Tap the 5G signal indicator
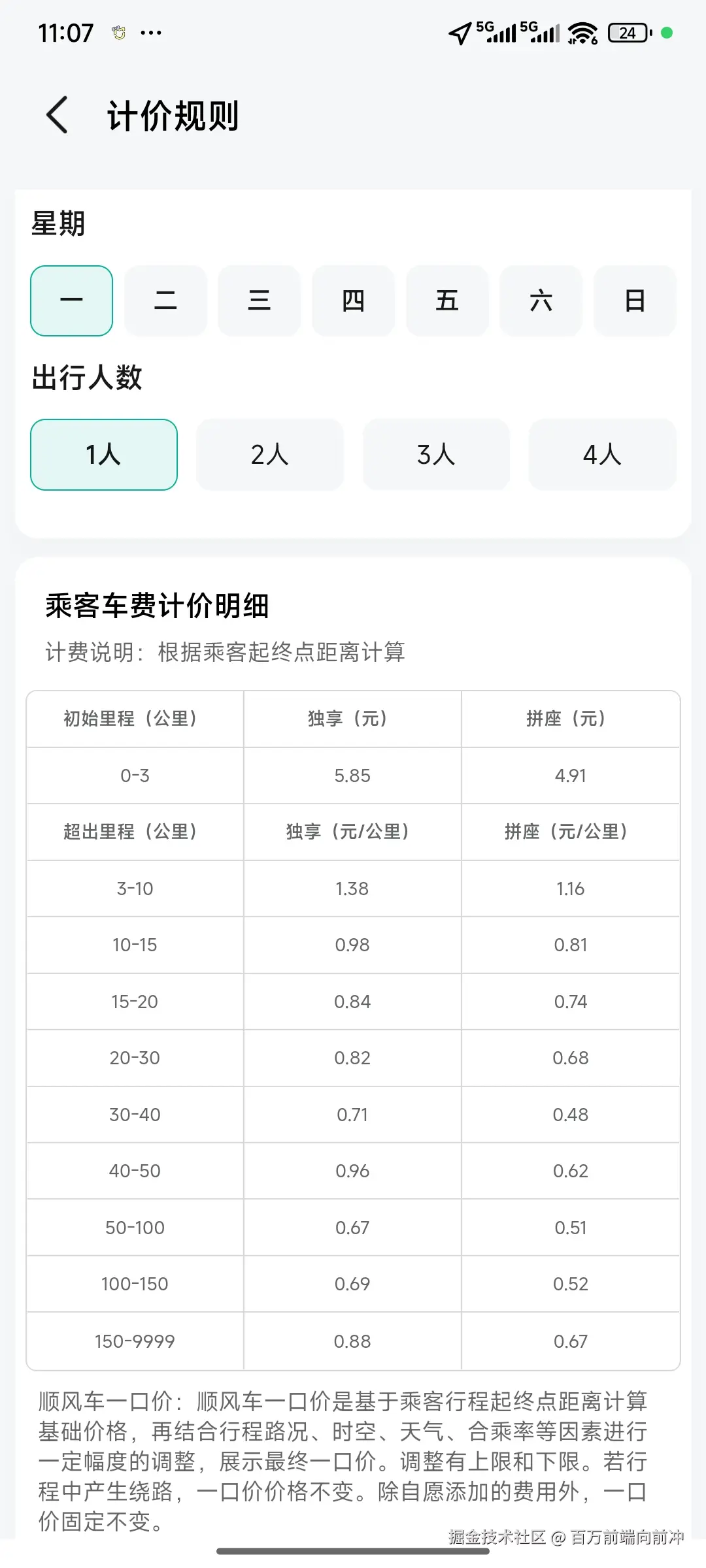Screen dimensions: 706x1568 [x=497, y=31]
